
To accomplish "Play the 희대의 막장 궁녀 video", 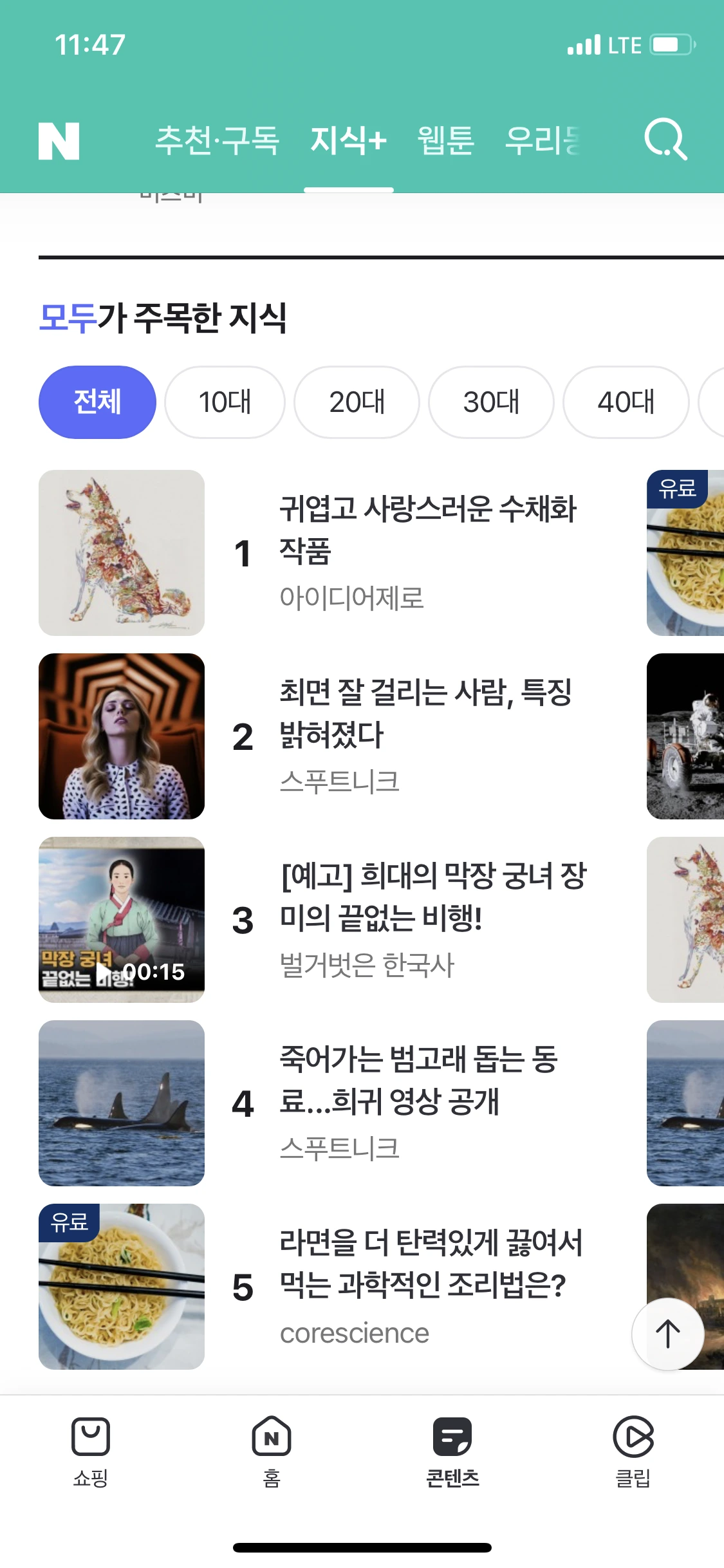I will pos(122,919).
